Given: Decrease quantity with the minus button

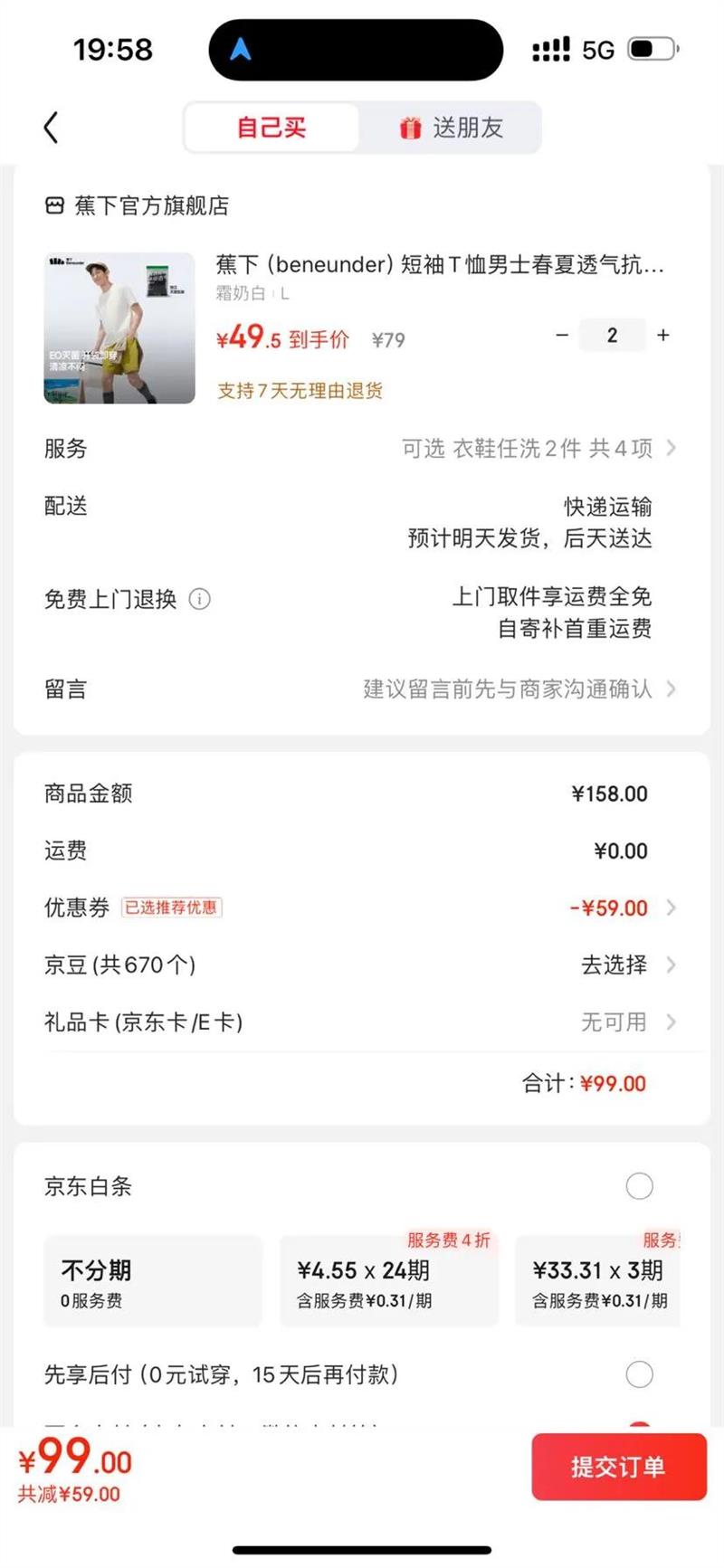Looking at the screenshot, I should point(562,335).
